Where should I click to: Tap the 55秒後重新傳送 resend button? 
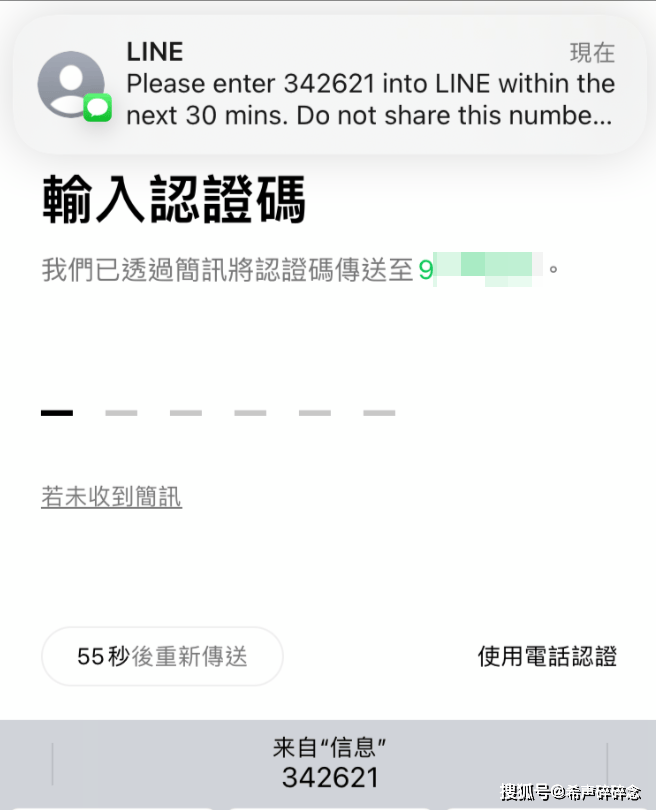pyautogui.click(x=162, y=656)
